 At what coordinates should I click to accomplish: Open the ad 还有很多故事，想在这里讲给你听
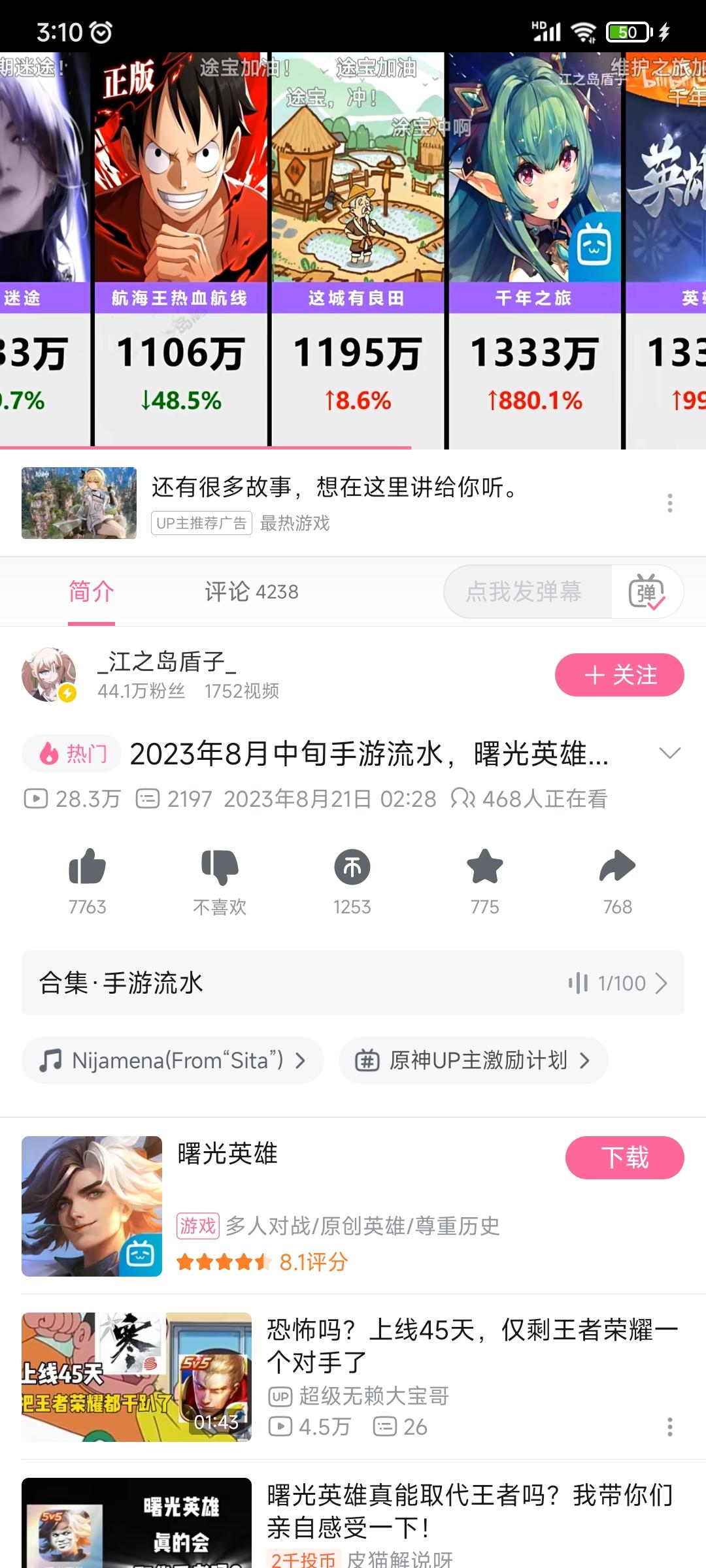click(x=333, y=487)
